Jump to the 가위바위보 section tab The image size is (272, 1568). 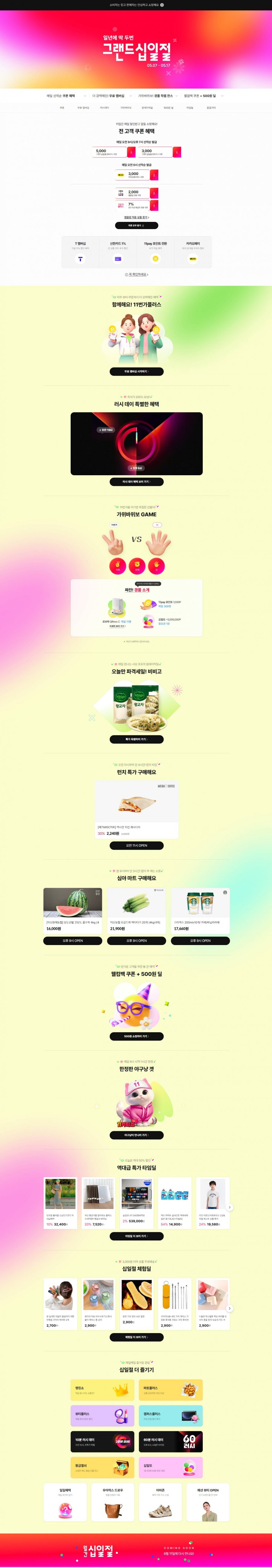point(126,108)
